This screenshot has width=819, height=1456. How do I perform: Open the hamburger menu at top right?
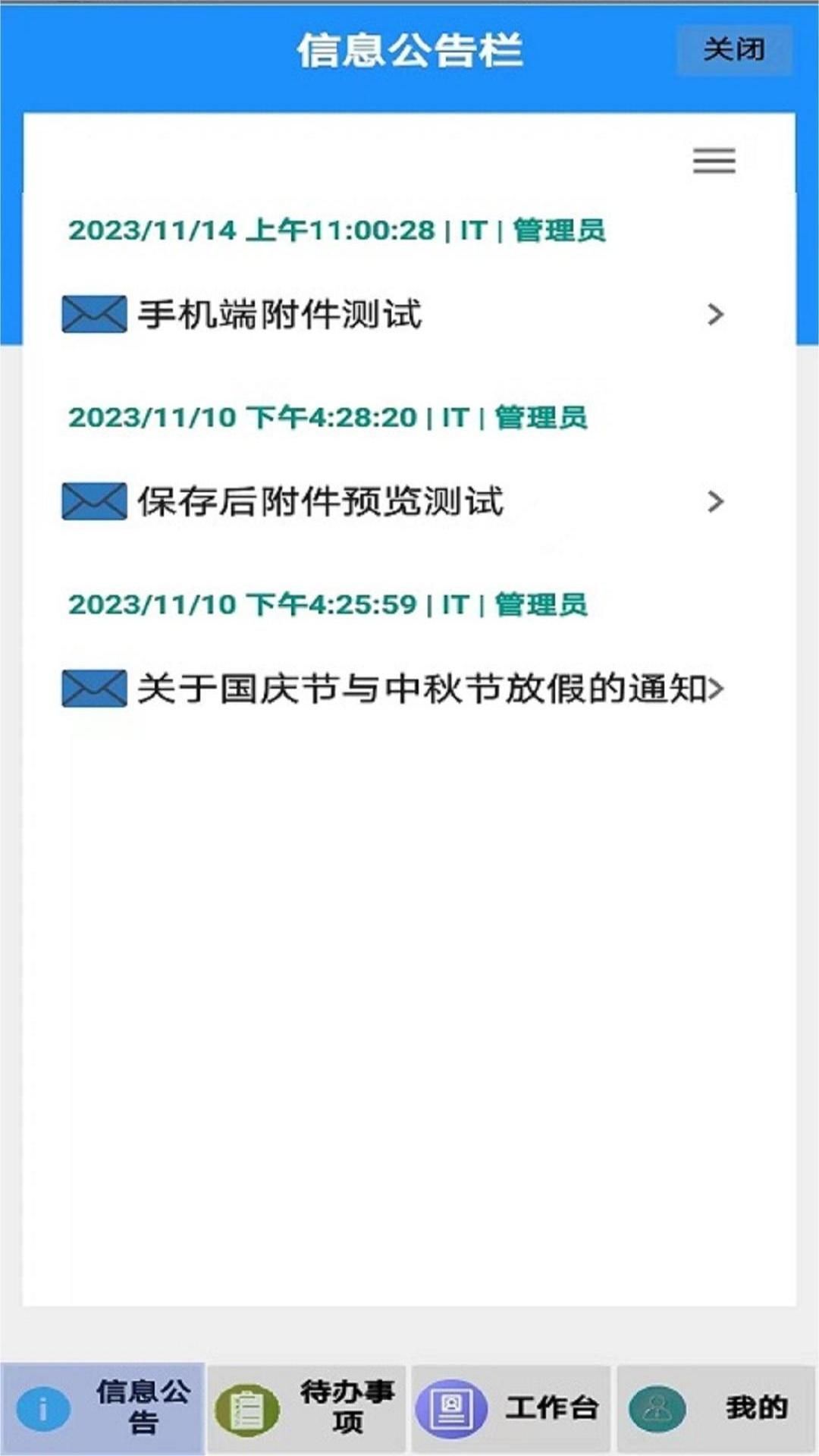713,162
